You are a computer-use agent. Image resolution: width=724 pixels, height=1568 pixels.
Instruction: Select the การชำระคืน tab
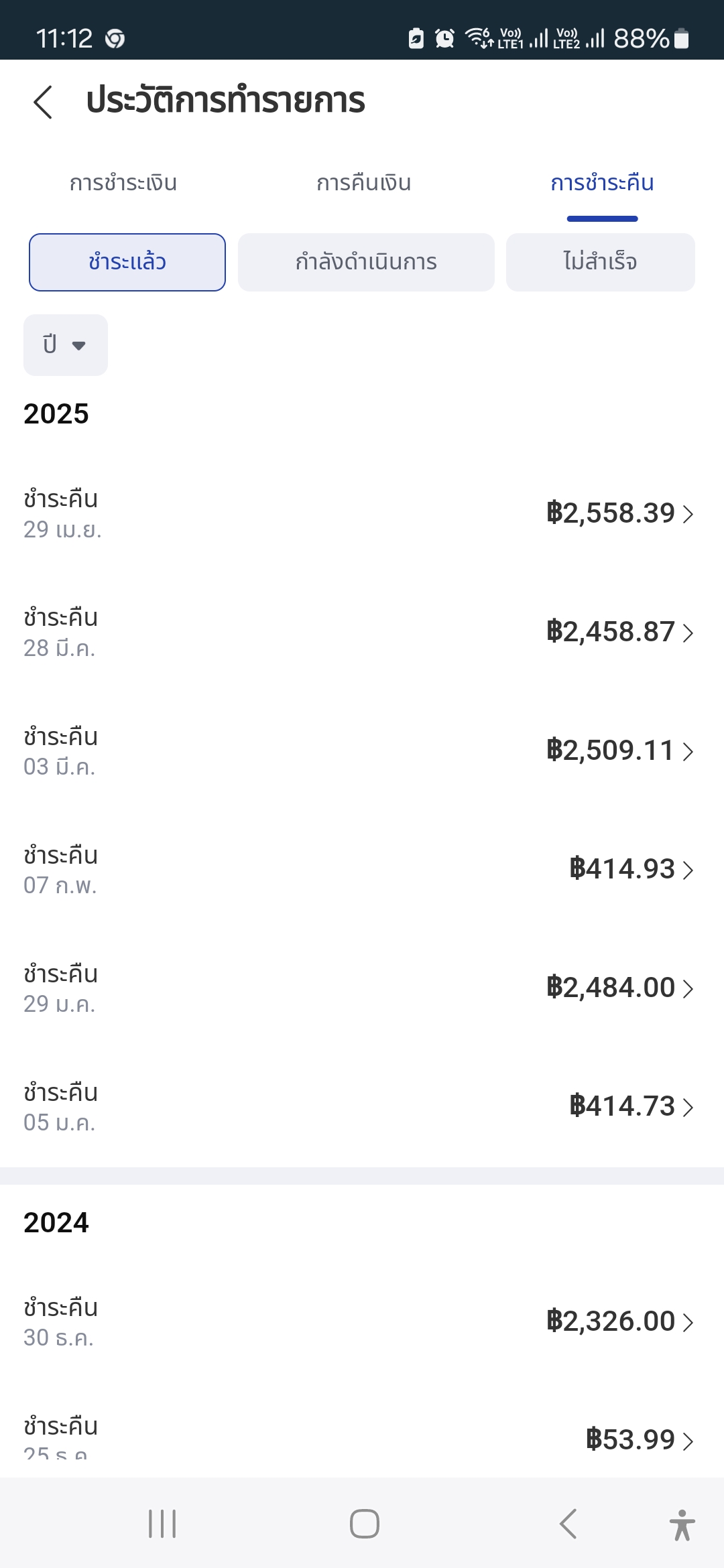click(x=602, y=183)
